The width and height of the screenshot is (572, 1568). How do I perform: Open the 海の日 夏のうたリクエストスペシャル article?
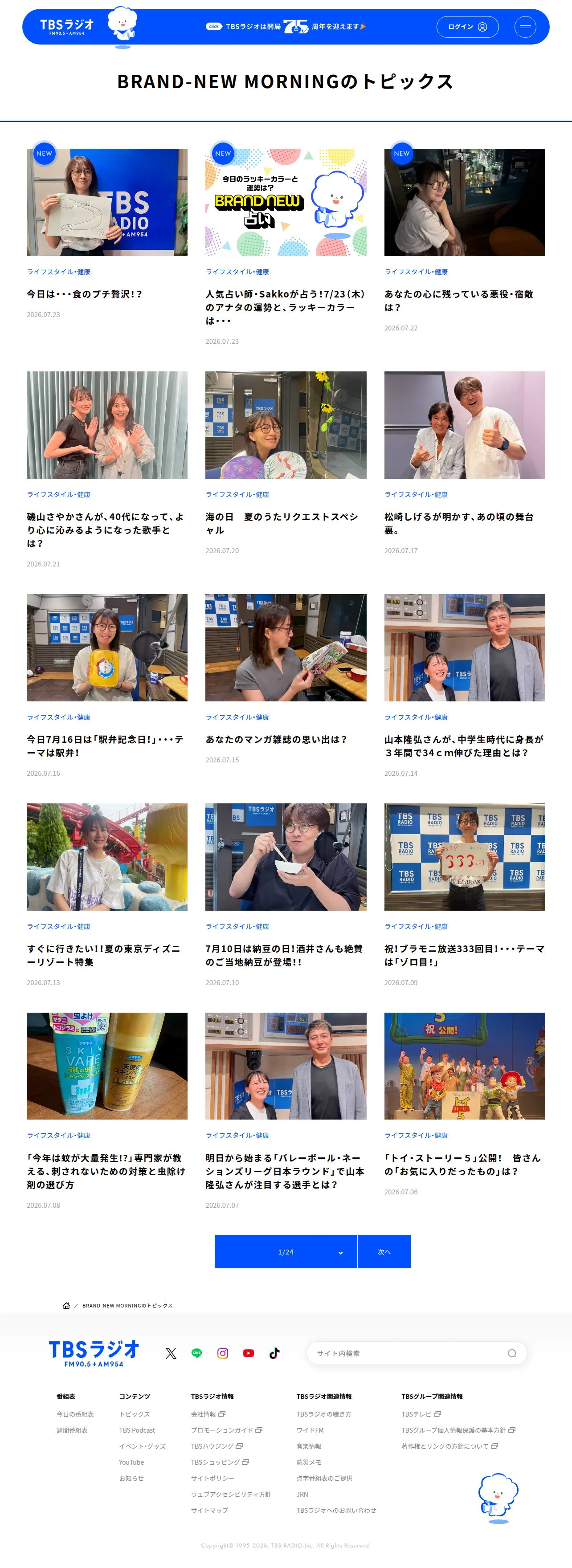pos(282,523)
